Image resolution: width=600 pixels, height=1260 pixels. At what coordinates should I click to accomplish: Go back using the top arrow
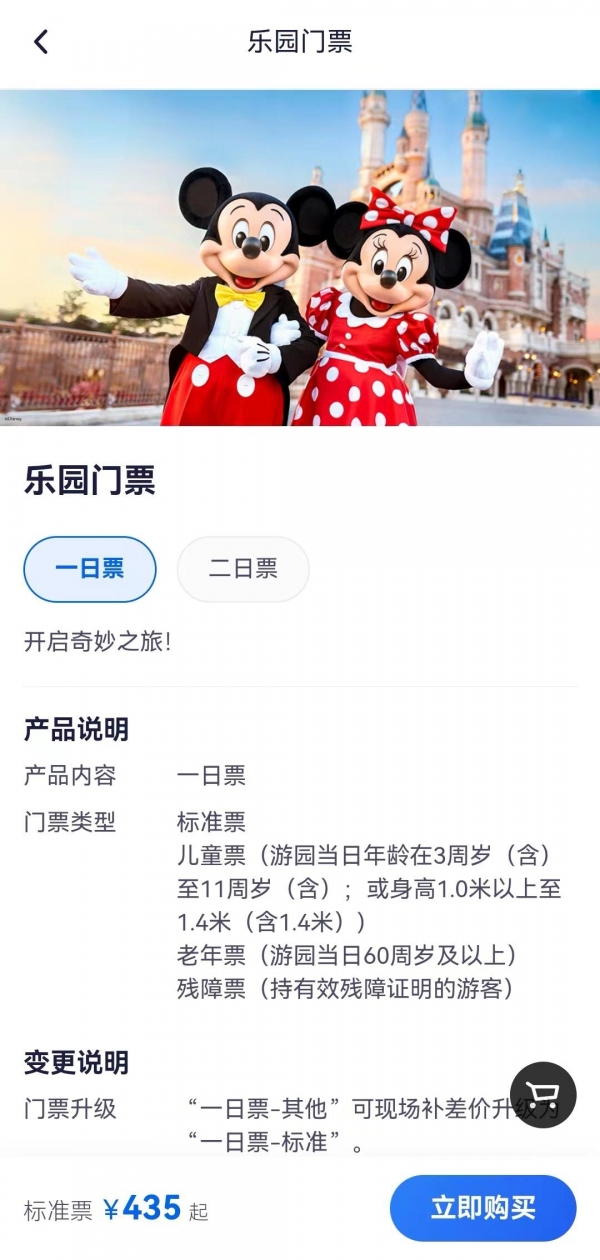coord(41,42)
